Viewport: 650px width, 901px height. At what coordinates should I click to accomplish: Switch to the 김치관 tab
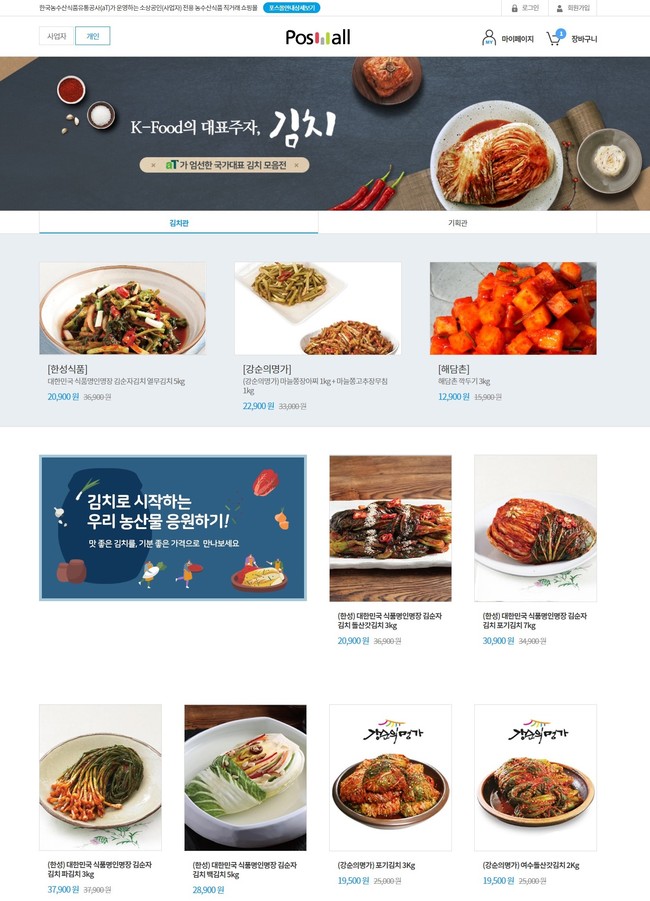179,222
